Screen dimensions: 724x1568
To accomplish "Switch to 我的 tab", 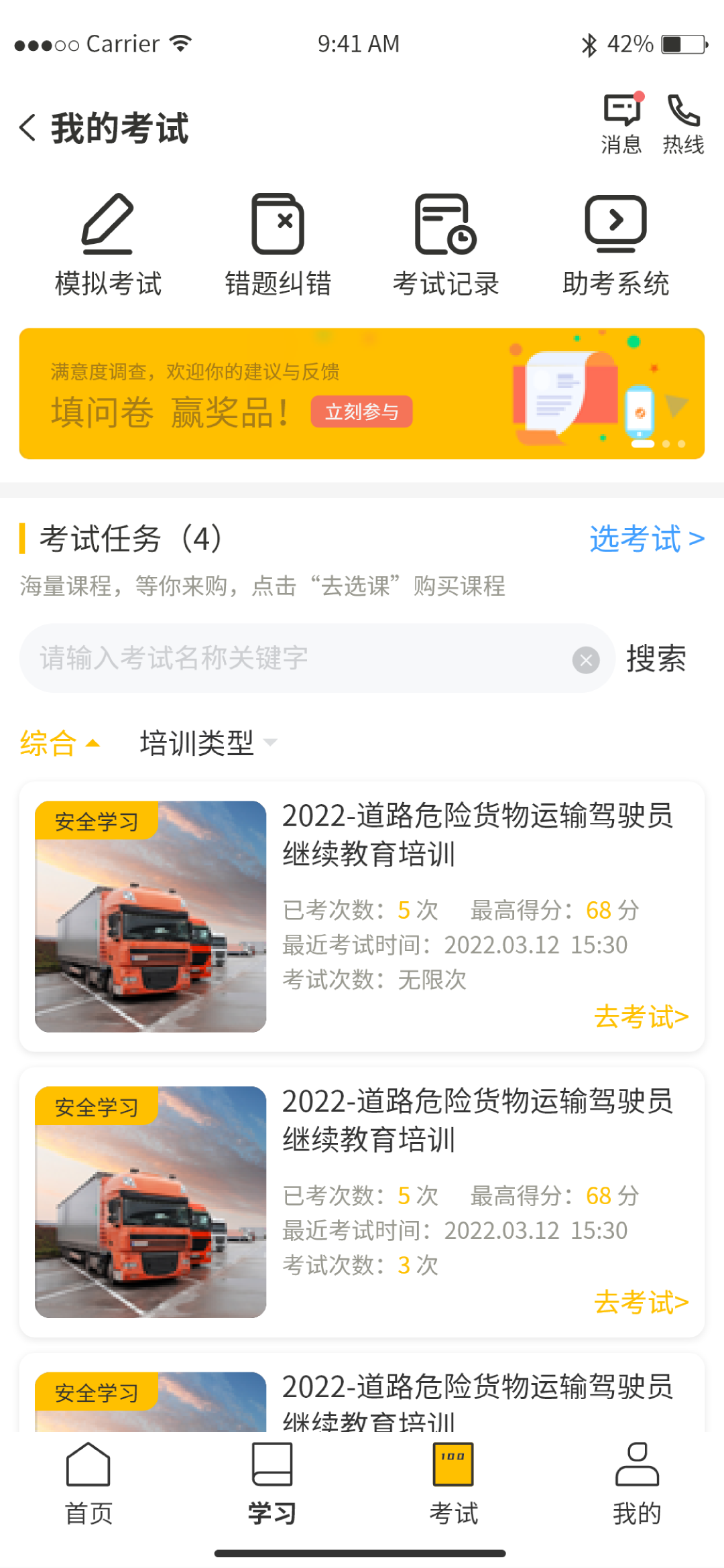I will coord(637,1480).
